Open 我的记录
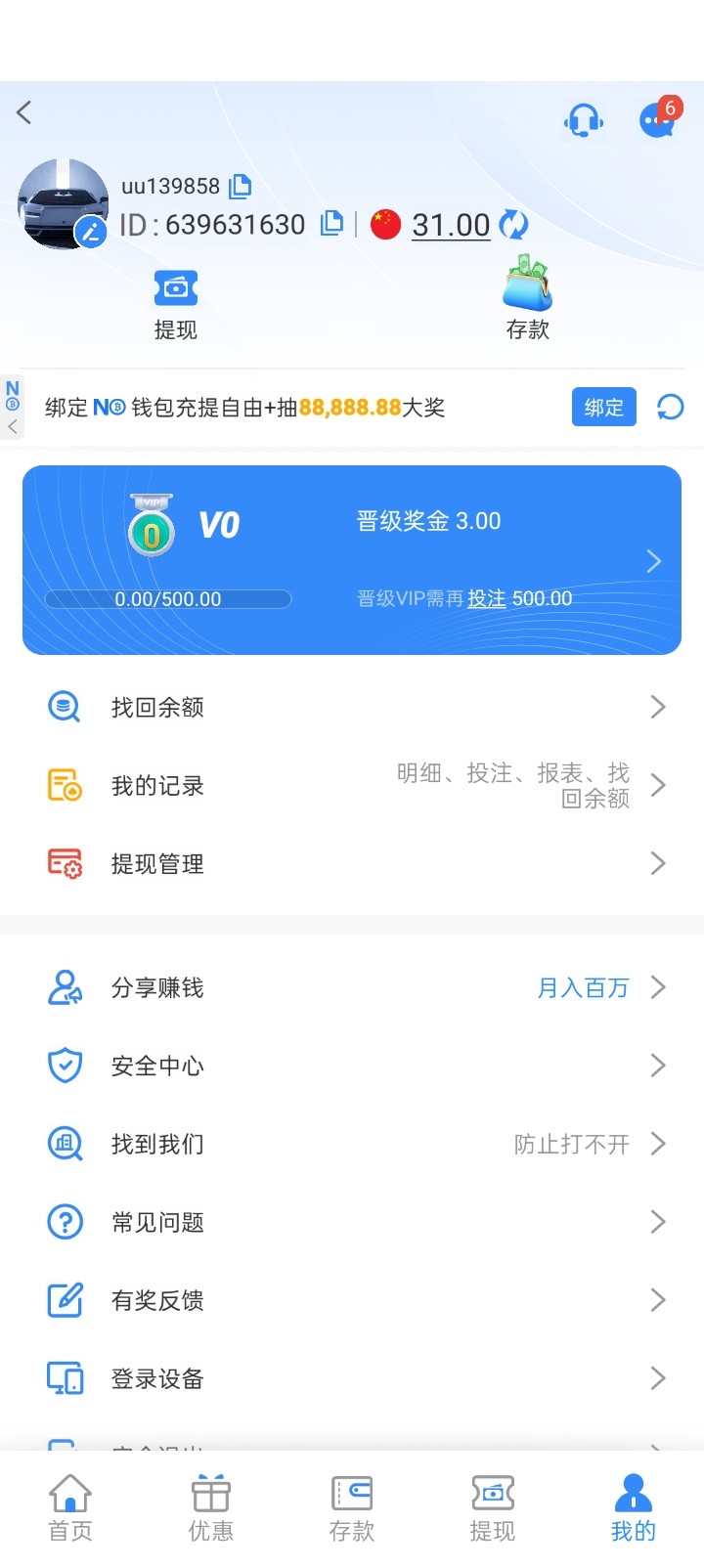This screenshot has width=704, height=1568. [352, 785]
